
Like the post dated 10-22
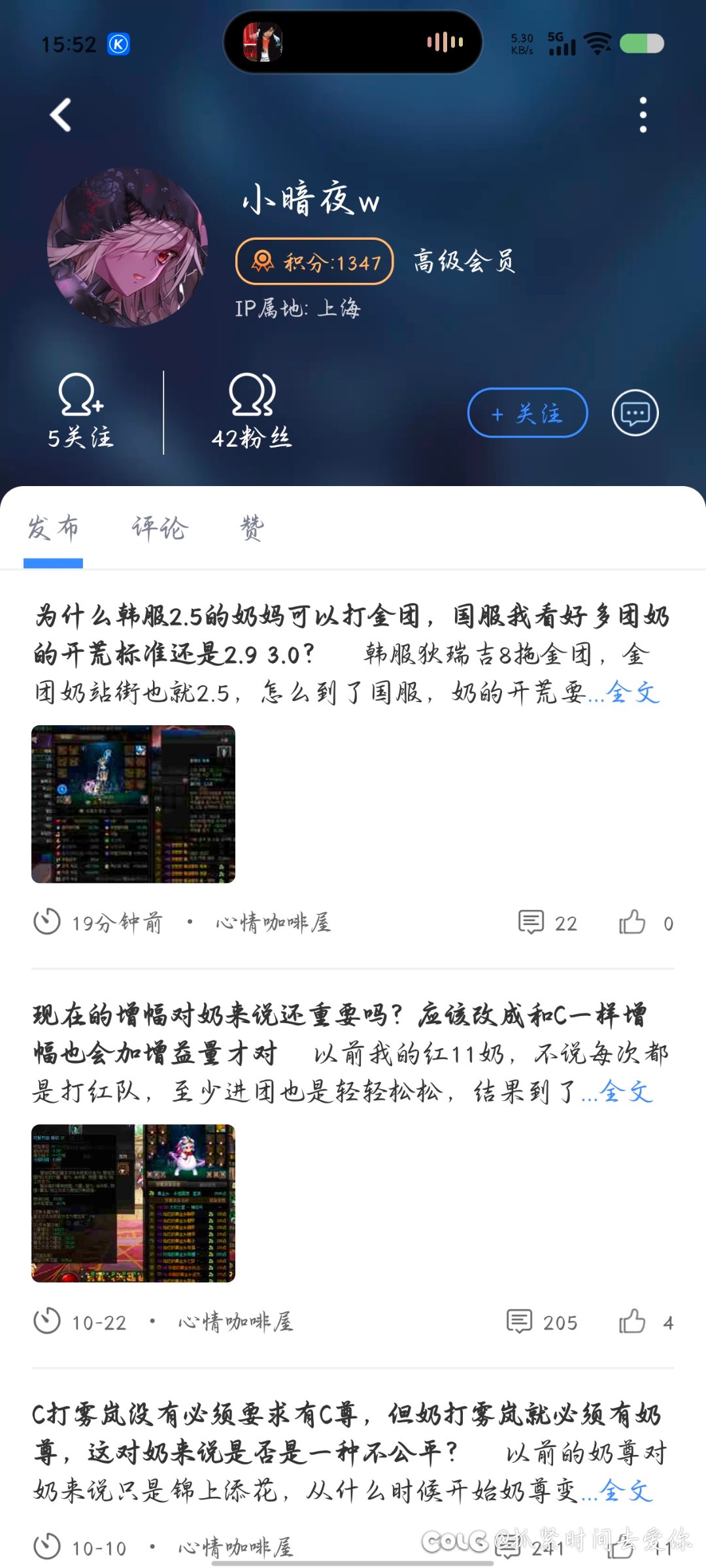tap(632, 1322)
